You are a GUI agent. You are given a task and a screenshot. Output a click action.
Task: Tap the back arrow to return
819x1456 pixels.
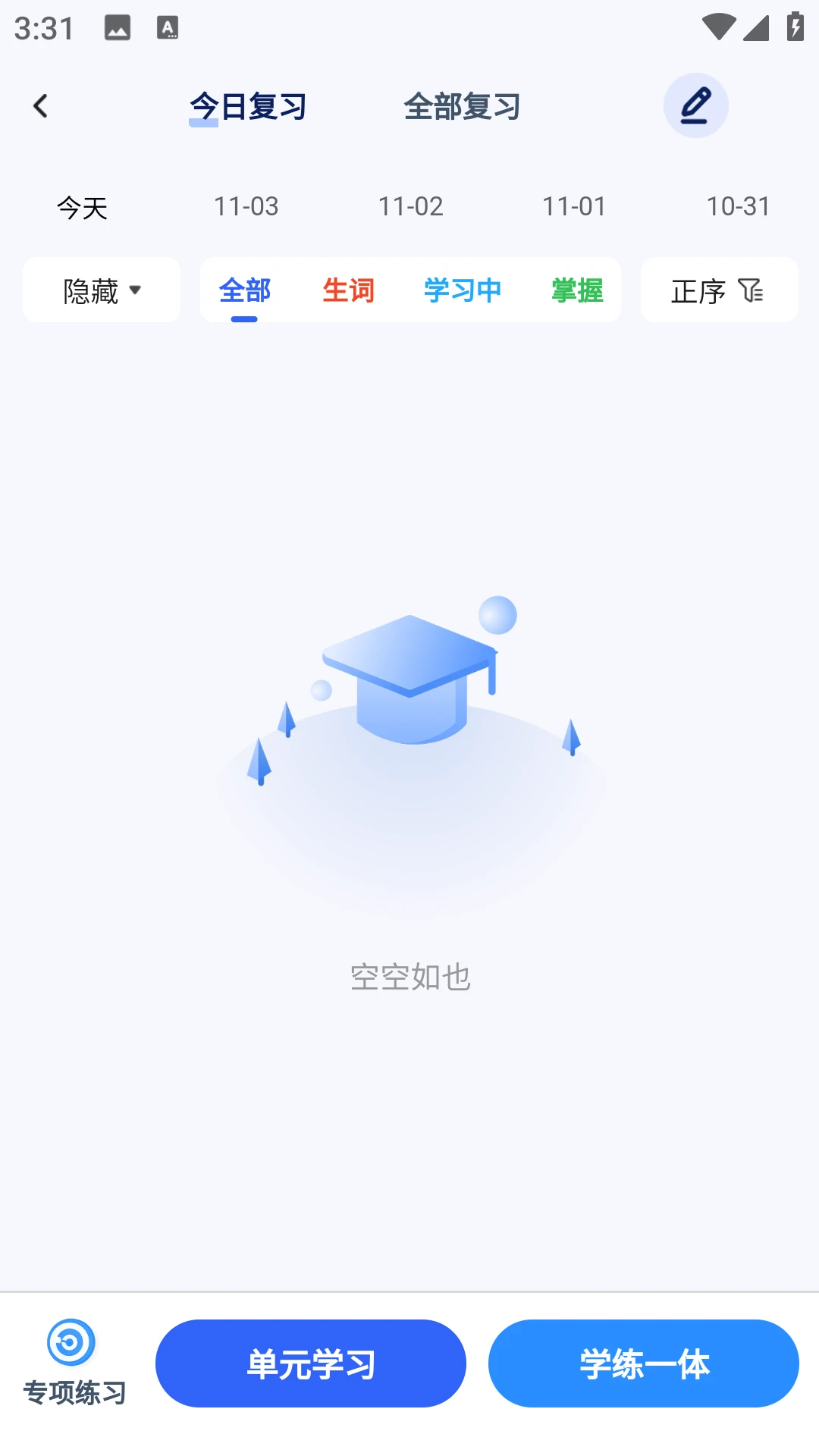coord(41,105)
